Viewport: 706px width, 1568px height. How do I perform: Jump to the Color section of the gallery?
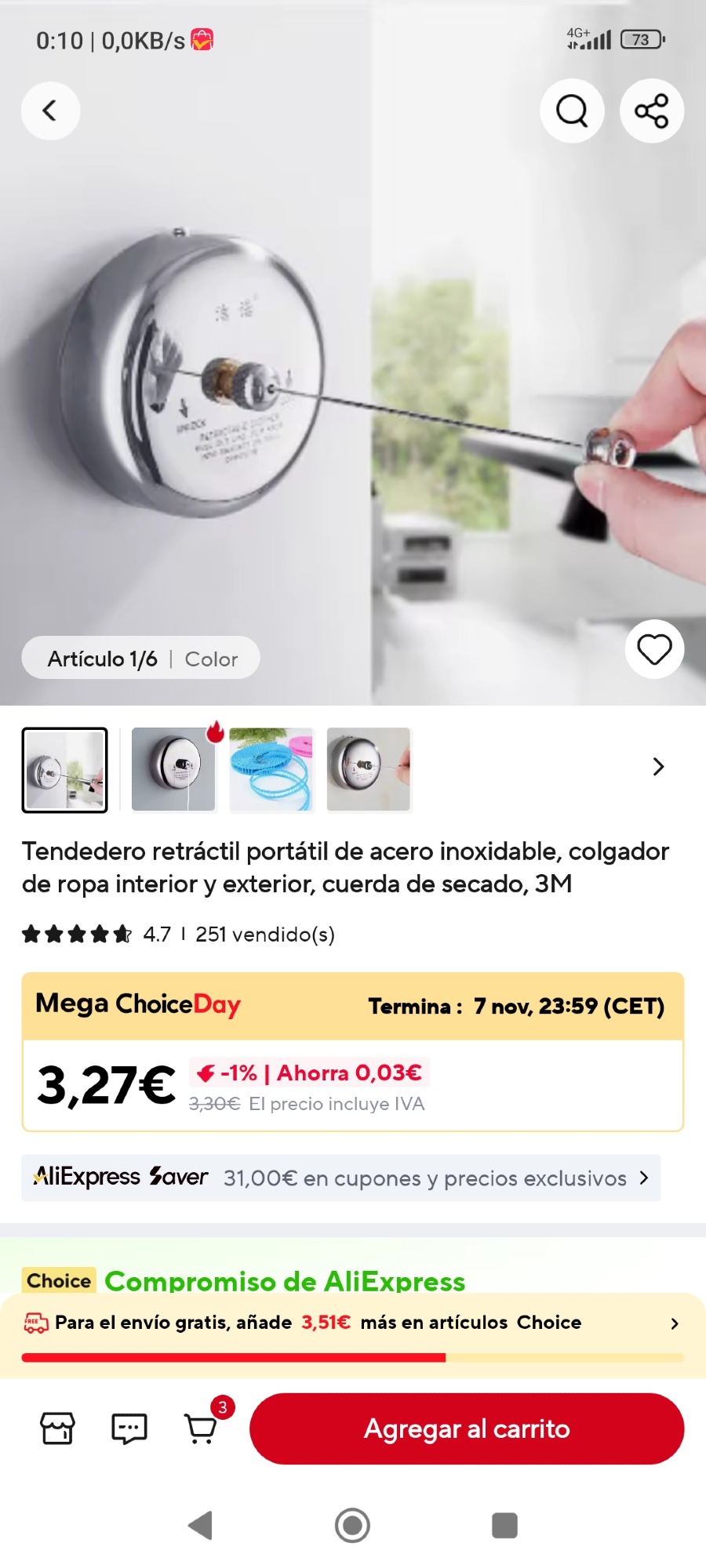211,659
